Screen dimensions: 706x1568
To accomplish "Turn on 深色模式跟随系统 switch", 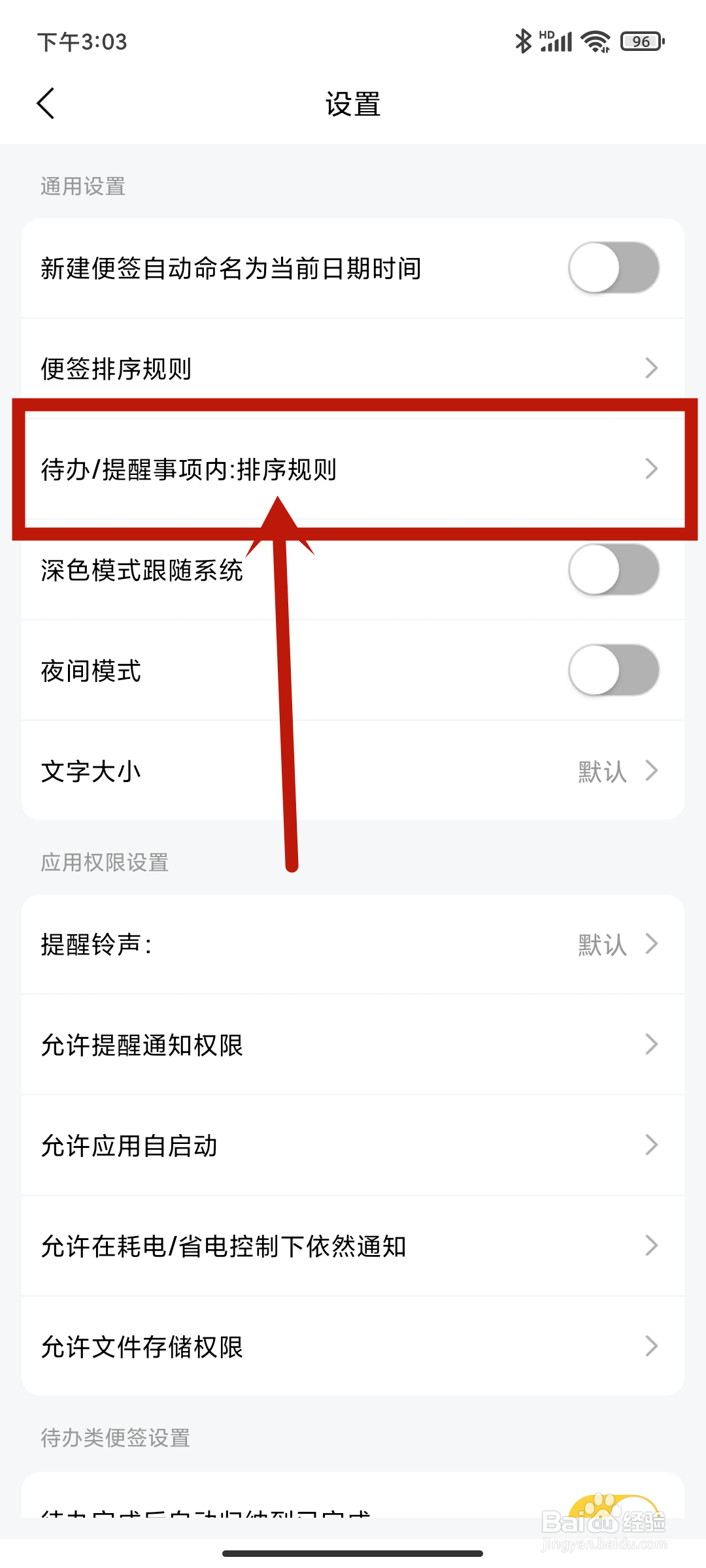I will pyautogui.click(x=613, y=569).
